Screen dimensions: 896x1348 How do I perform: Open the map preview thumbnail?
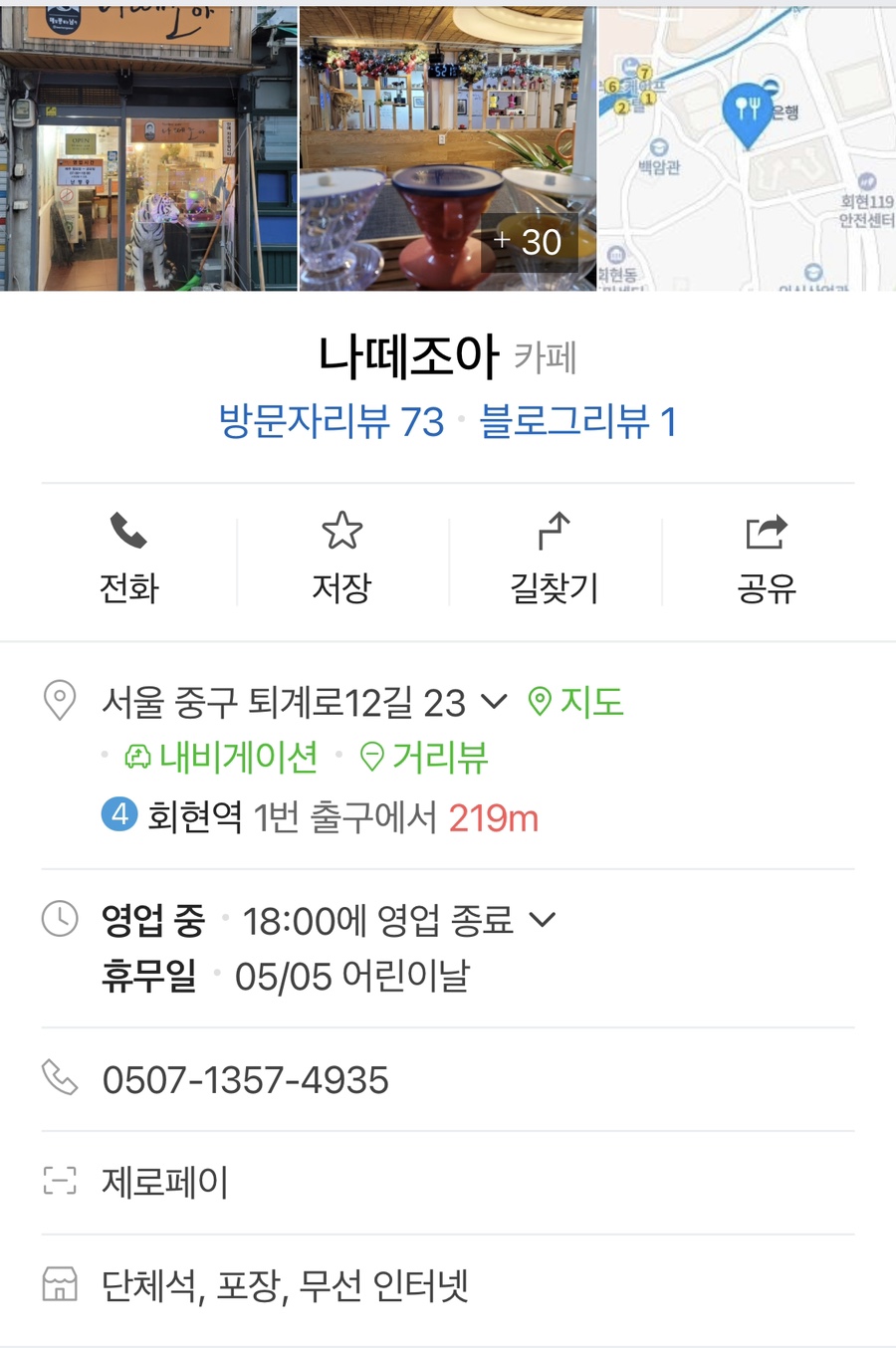747,147
